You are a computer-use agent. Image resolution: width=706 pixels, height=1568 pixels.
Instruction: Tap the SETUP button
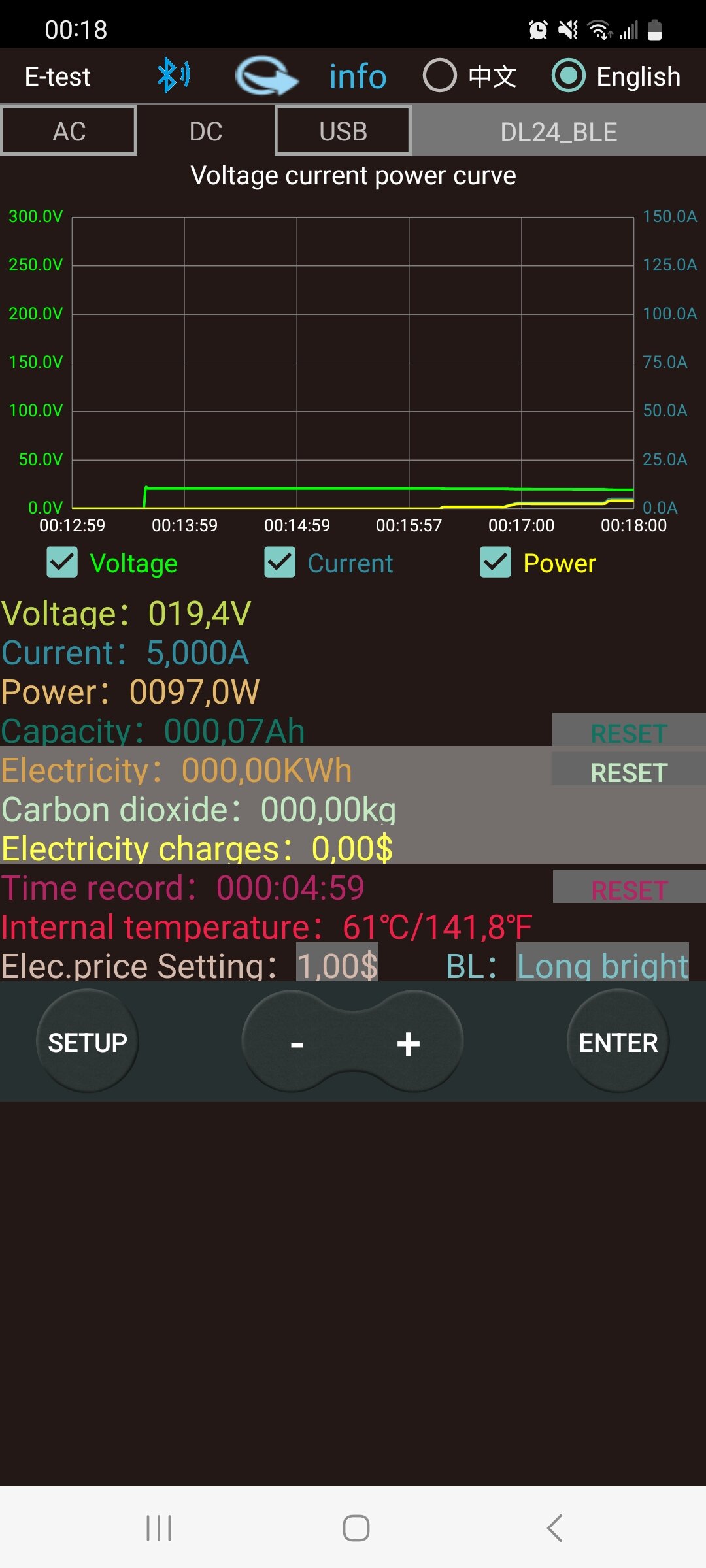pyautogui.click(x=88, y=1042)
